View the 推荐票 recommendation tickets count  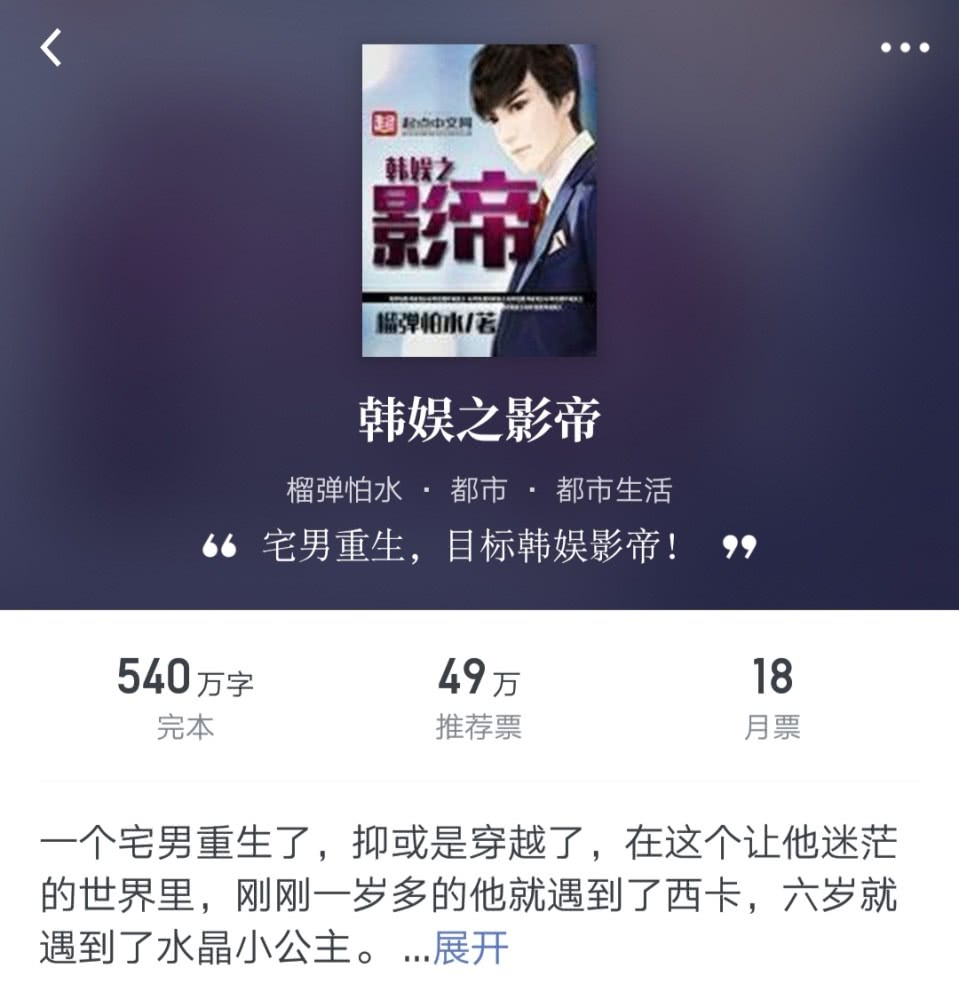(479, 728)
